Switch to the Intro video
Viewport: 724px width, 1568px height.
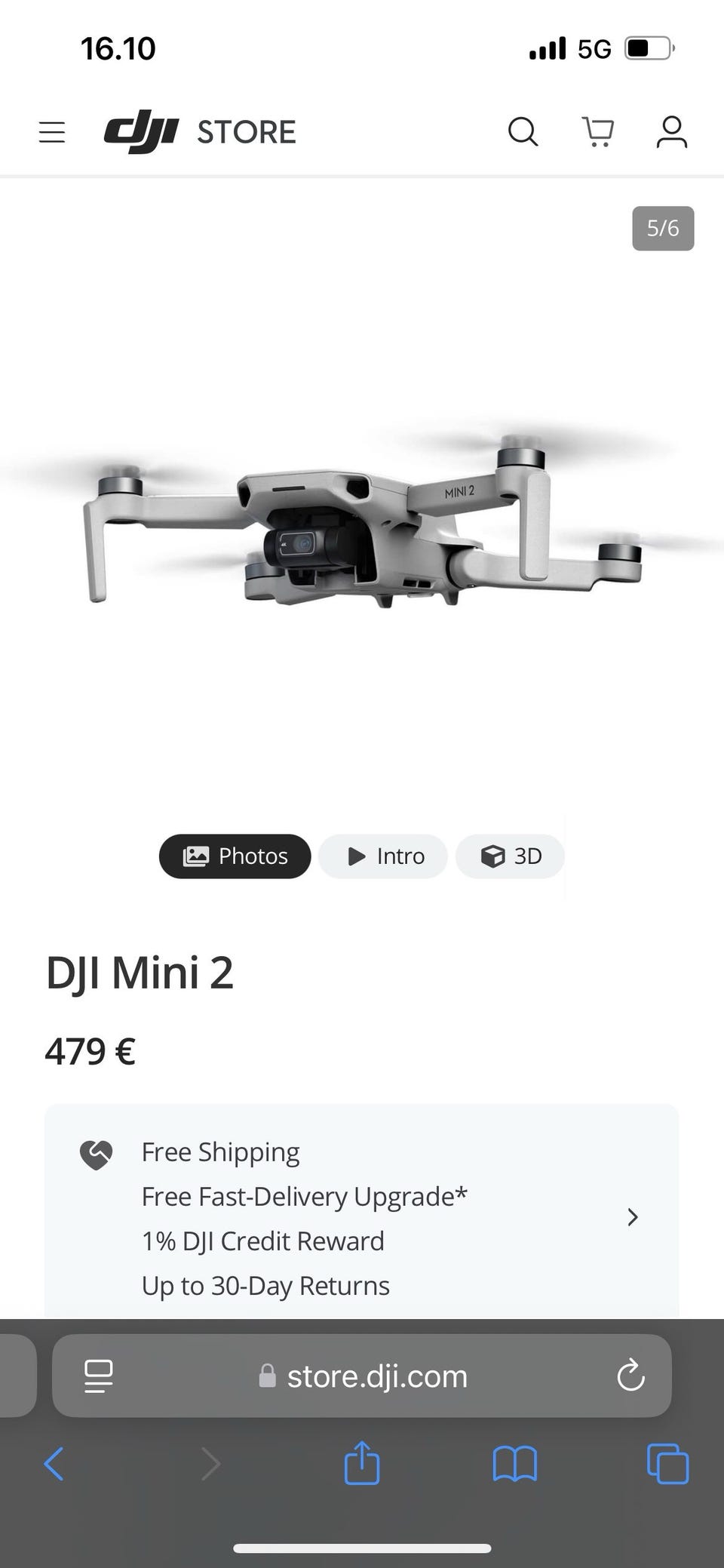[x=383, y=856]
